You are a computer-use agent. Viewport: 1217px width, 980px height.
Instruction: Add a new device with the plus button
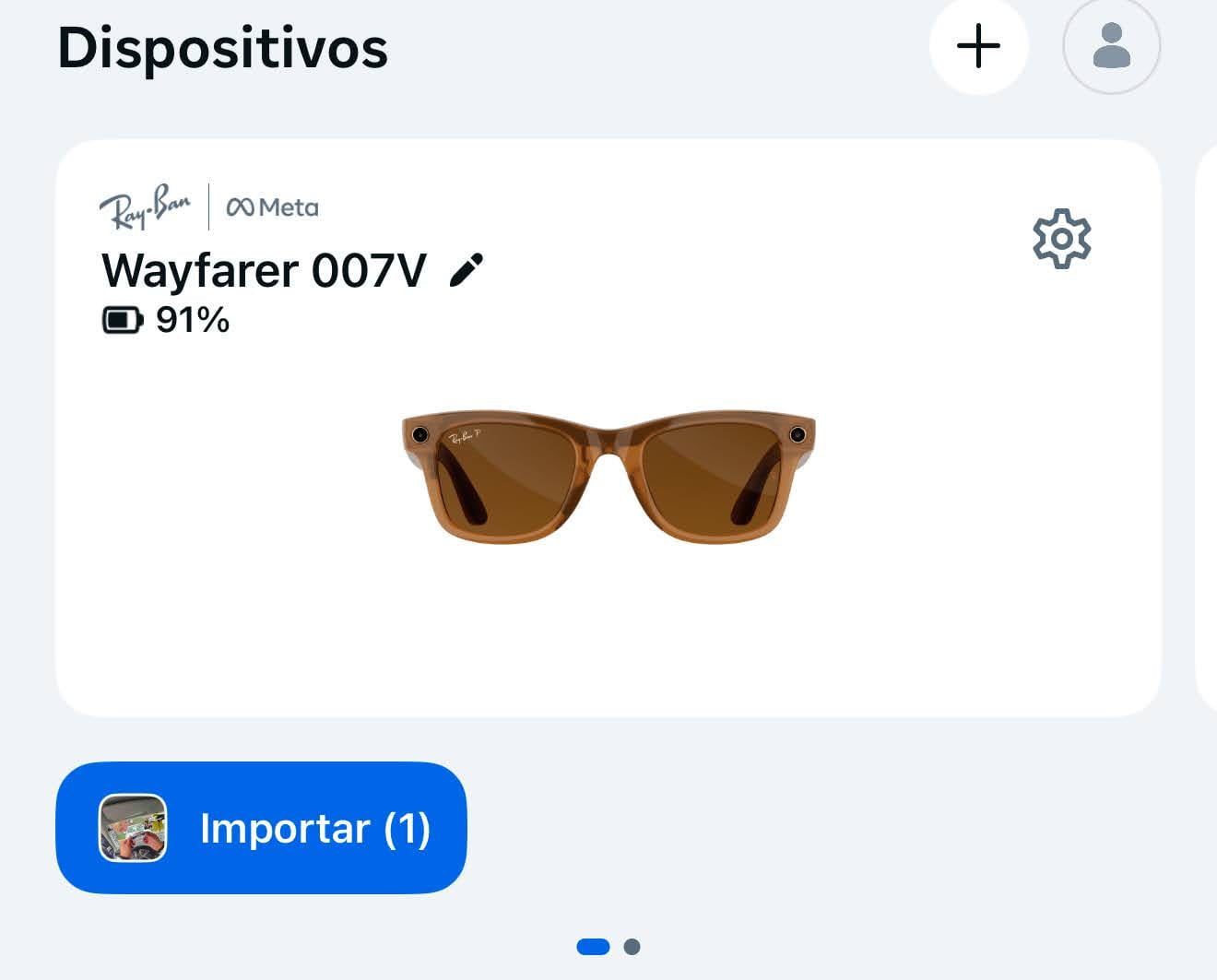[978, 46]
